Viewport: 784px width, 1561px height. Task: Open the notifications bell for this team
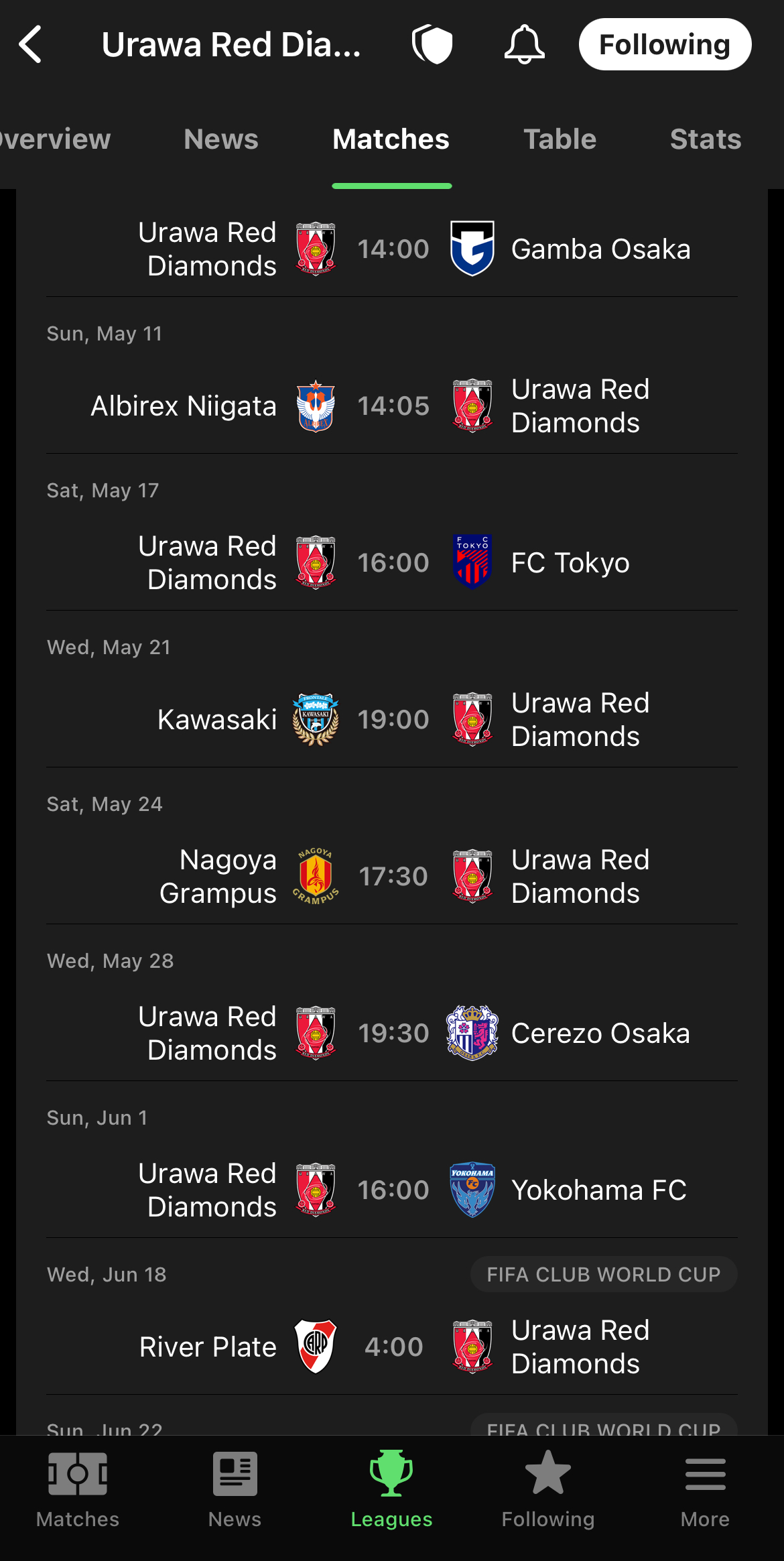click(524, 45)
